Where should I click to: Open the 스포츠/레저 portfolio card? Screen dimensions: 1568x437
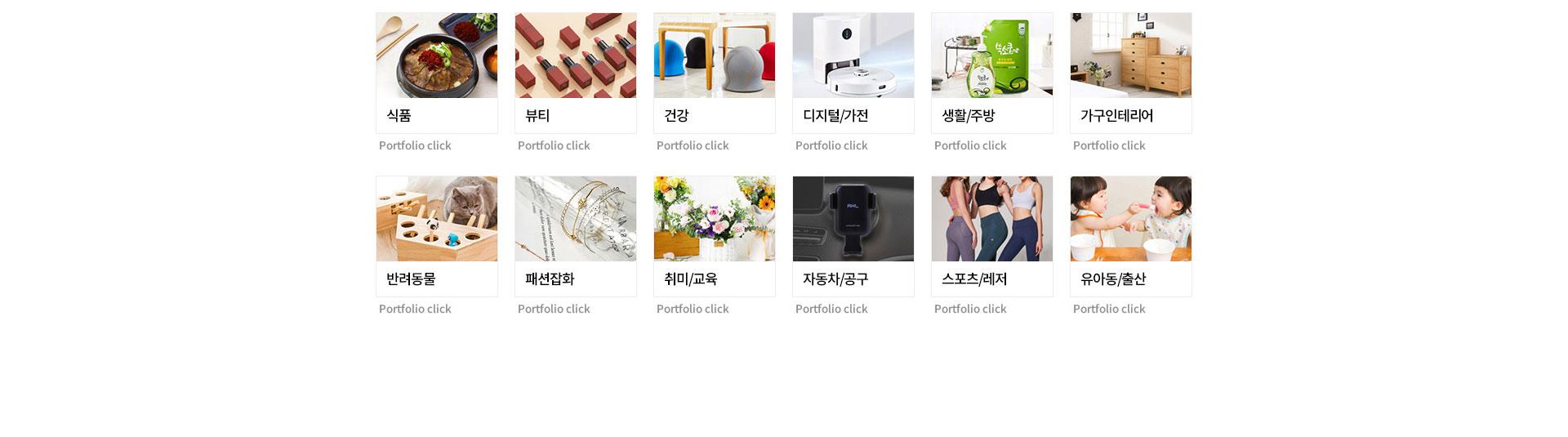pyautogui.click(x=991, y=237)
